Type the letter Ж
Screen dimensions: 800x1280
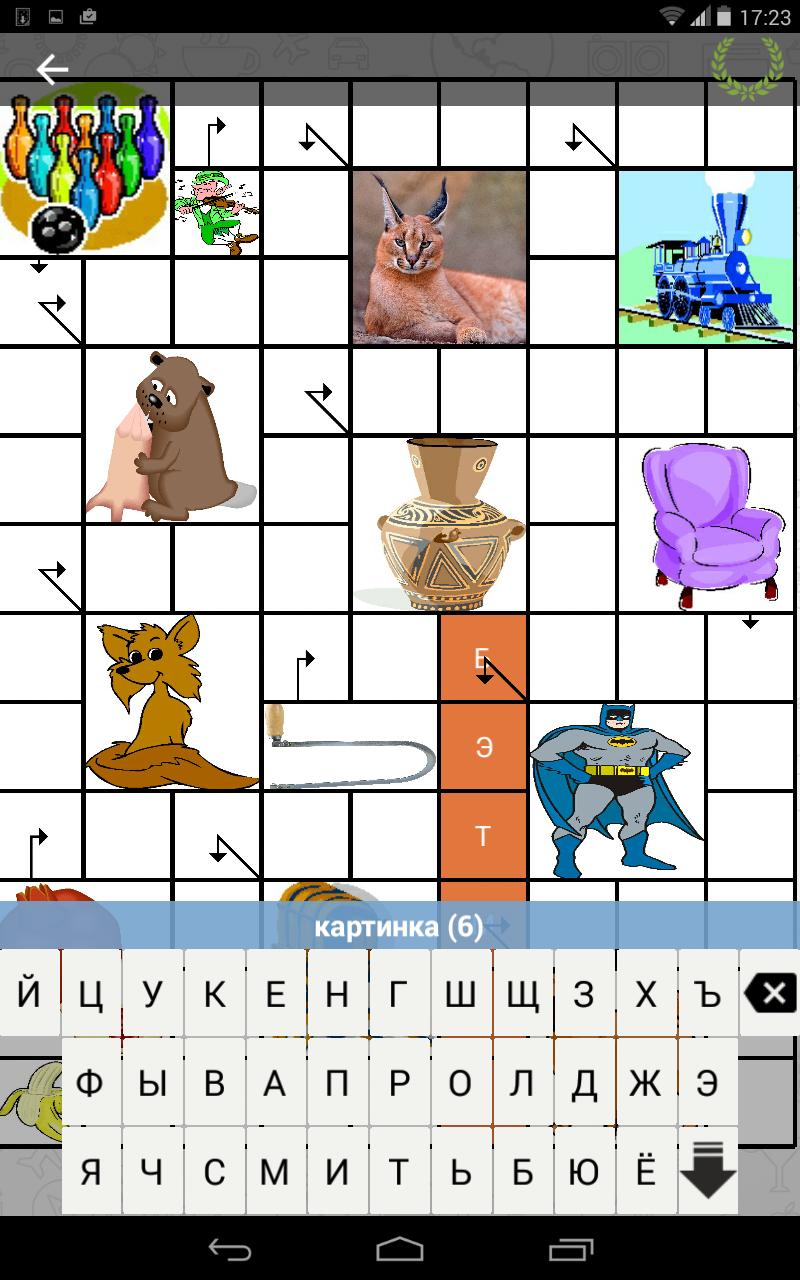point(645,1083)
